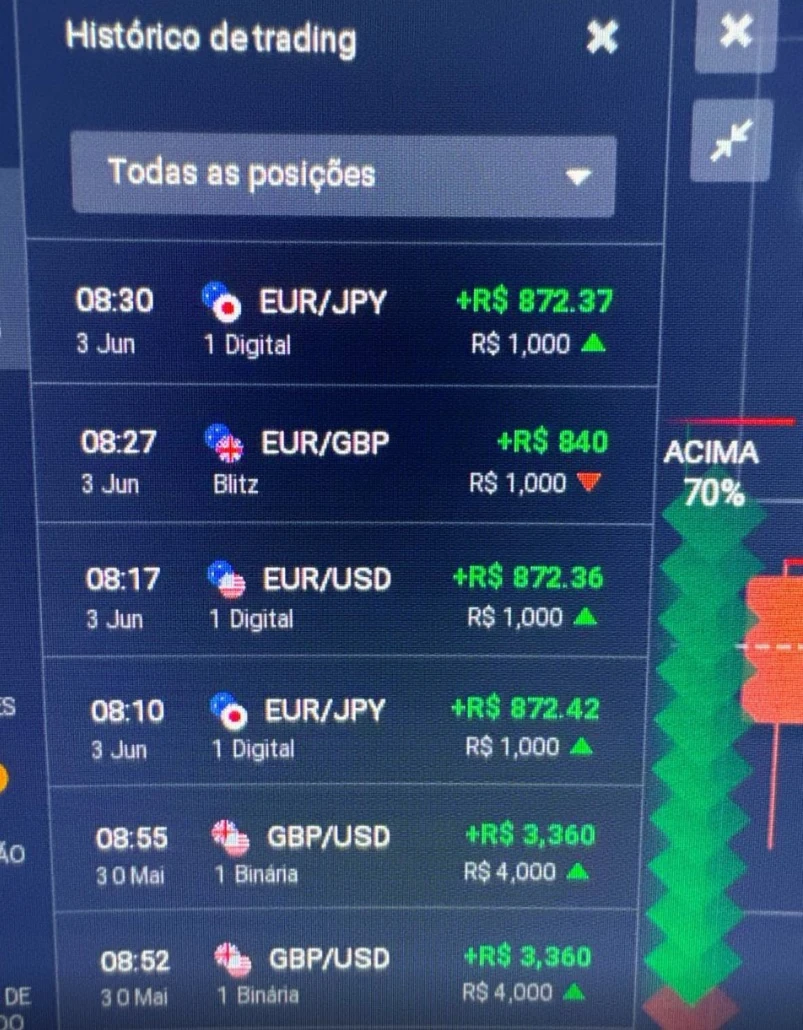Open the 08:17 EUR/USD Digital trade

[x=343, y=596]
